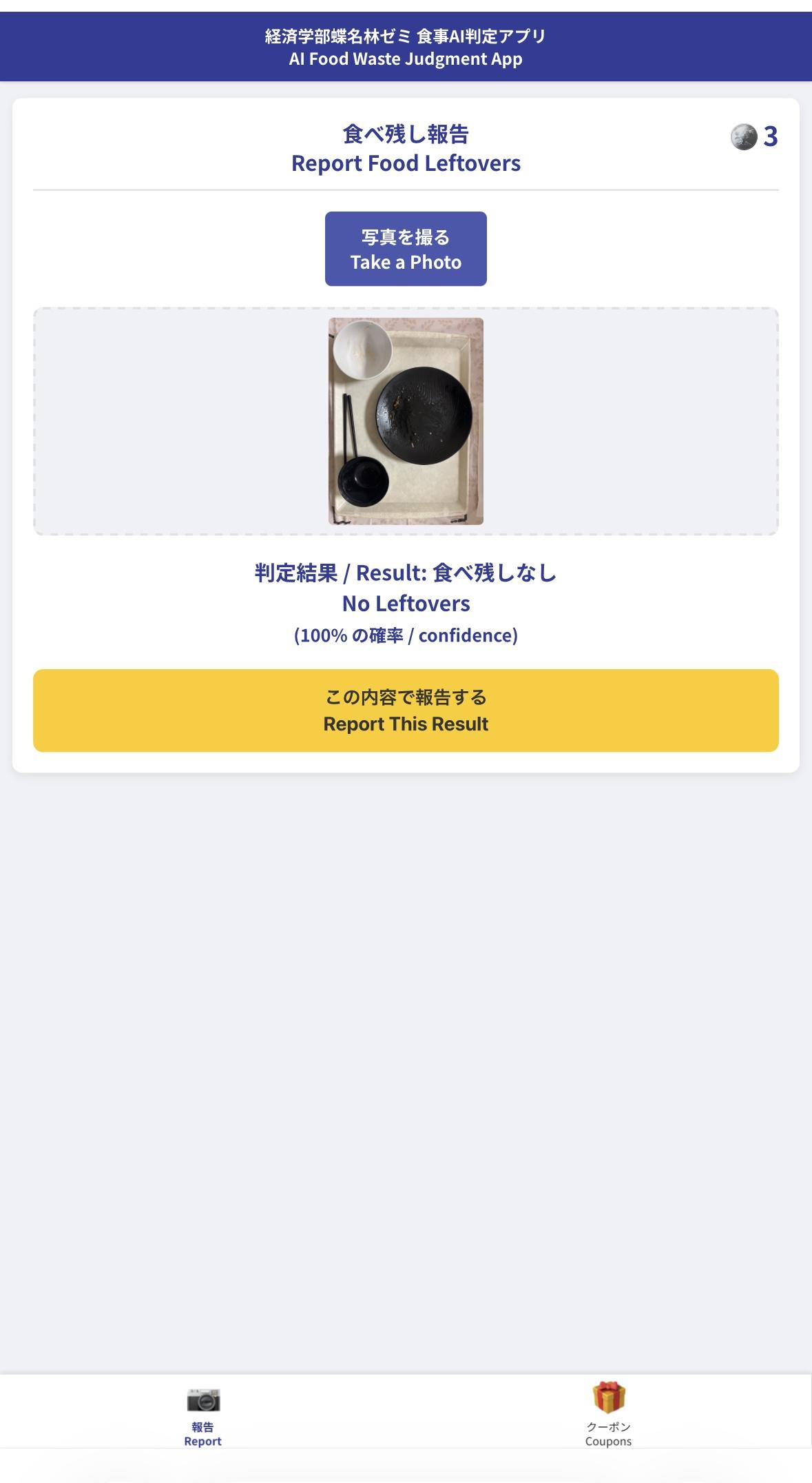
Task: Submit with Report This Result
Action: (x=406, y=710)
